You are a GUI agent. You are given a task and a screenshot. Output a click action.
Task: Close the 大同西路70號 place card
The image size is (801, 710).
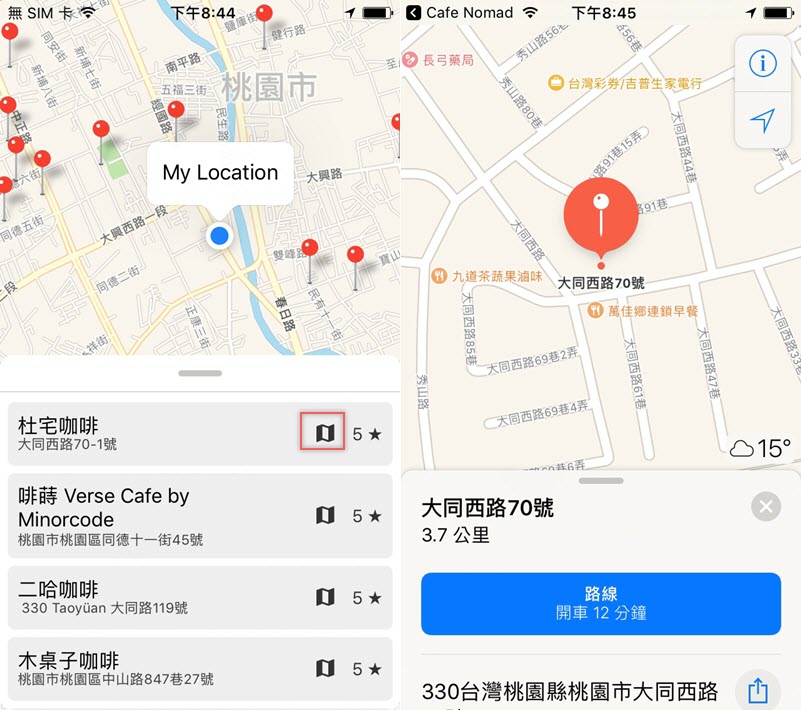pos(766,506)
